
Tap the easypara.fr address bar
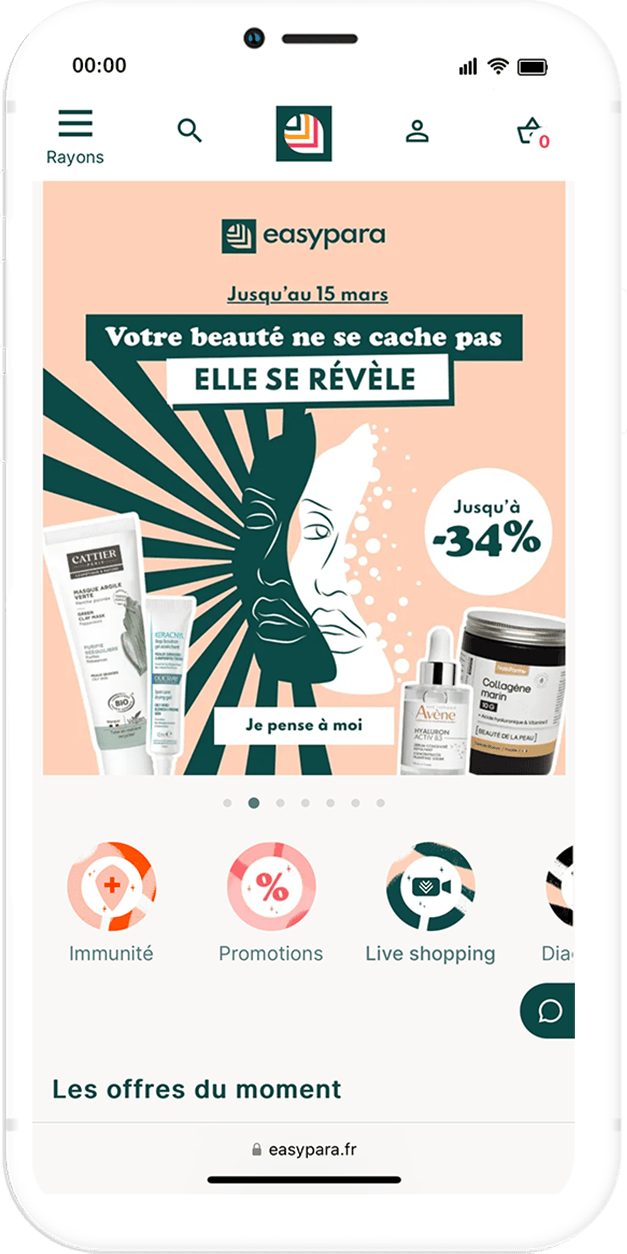[x=304, y=1150]
